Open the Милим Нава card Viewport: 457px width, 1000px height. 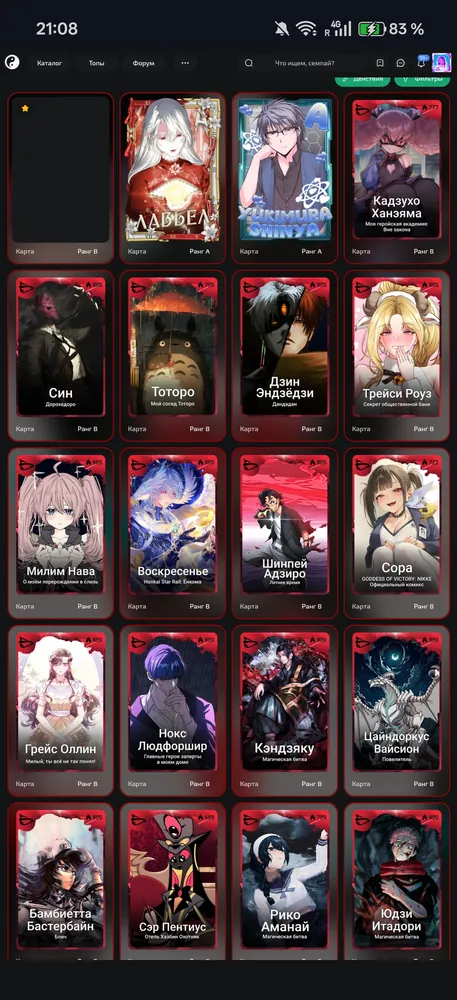[x=61, y=533]
